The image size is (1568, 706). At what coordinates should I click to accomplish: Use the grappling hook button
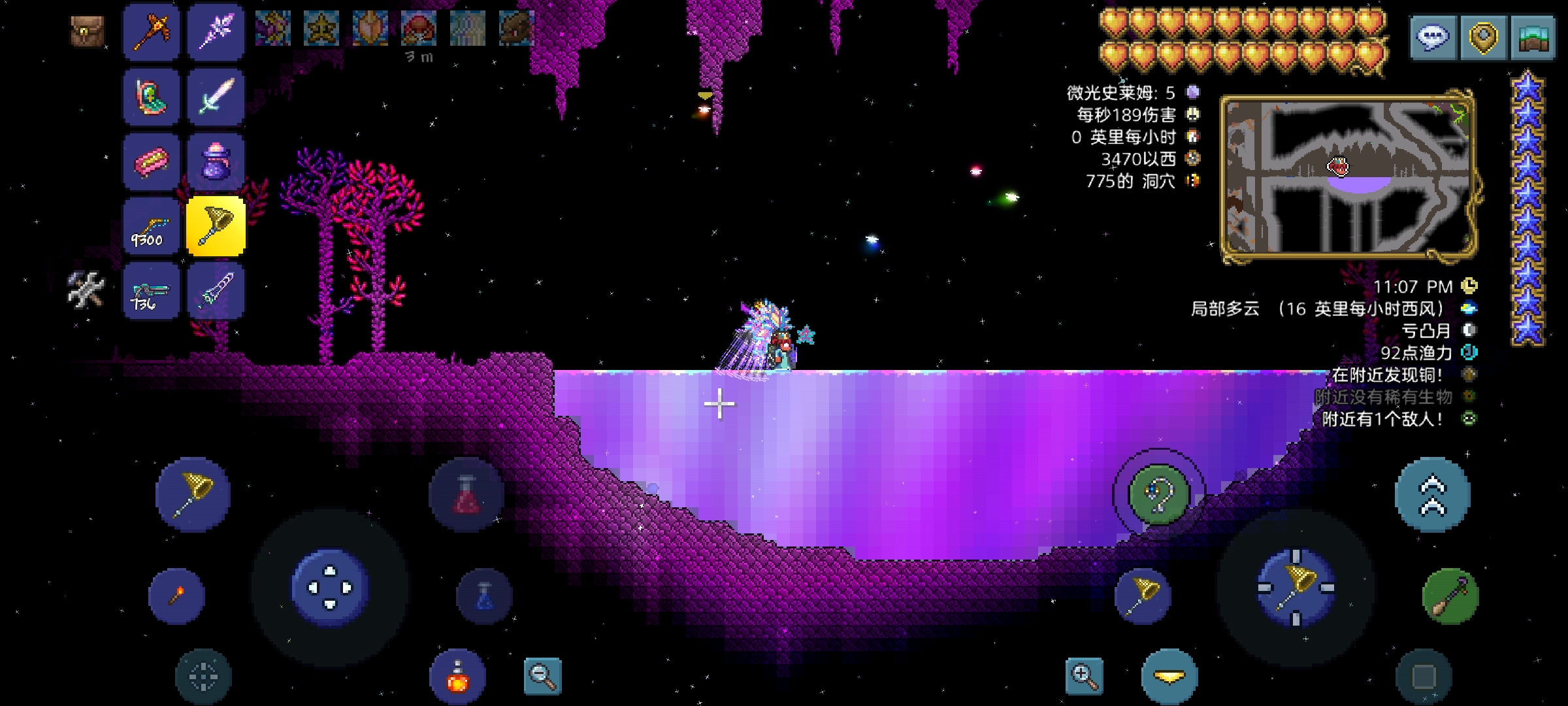[x=1159, y=495]
